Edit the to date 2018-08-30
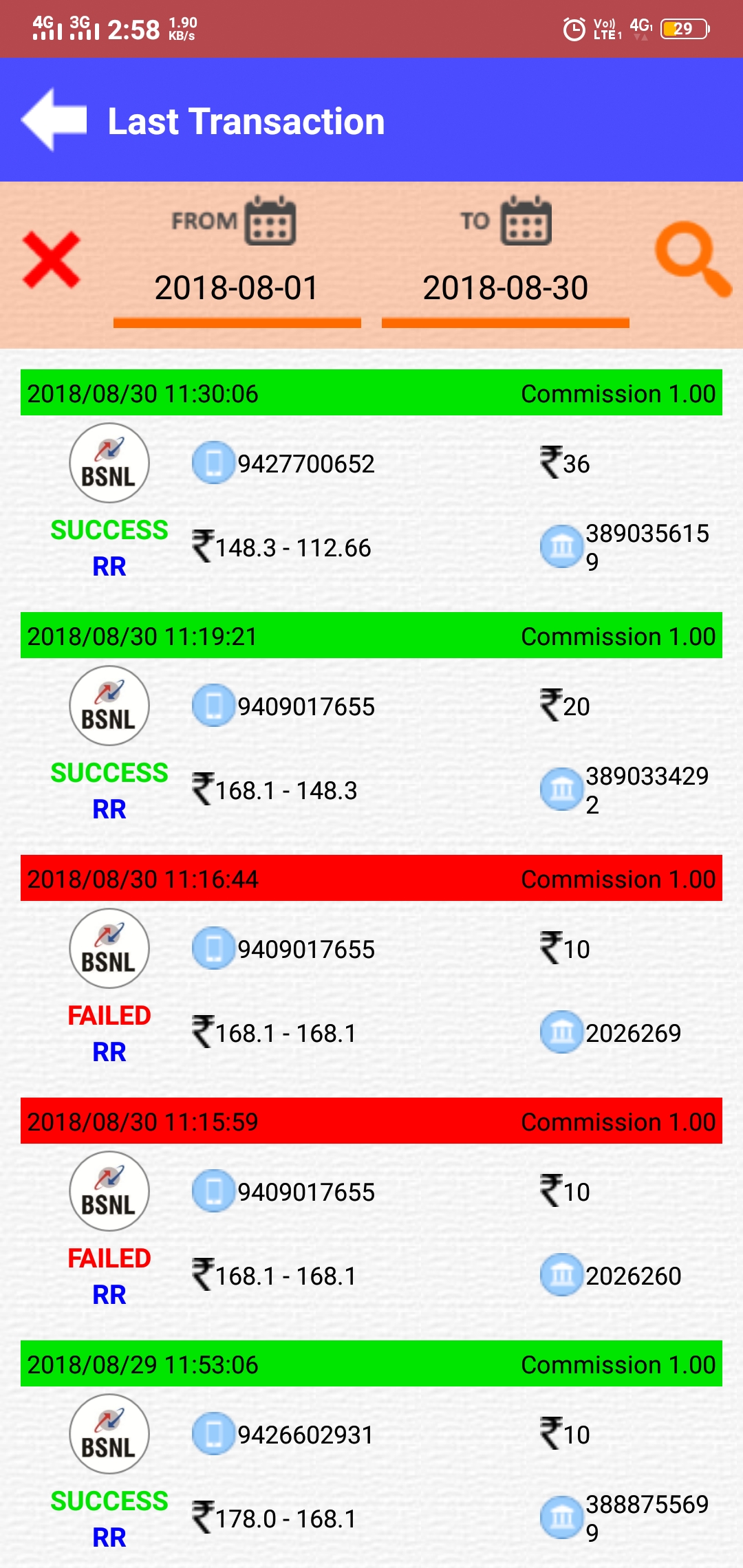The image size is (743, 1568). 505,287
